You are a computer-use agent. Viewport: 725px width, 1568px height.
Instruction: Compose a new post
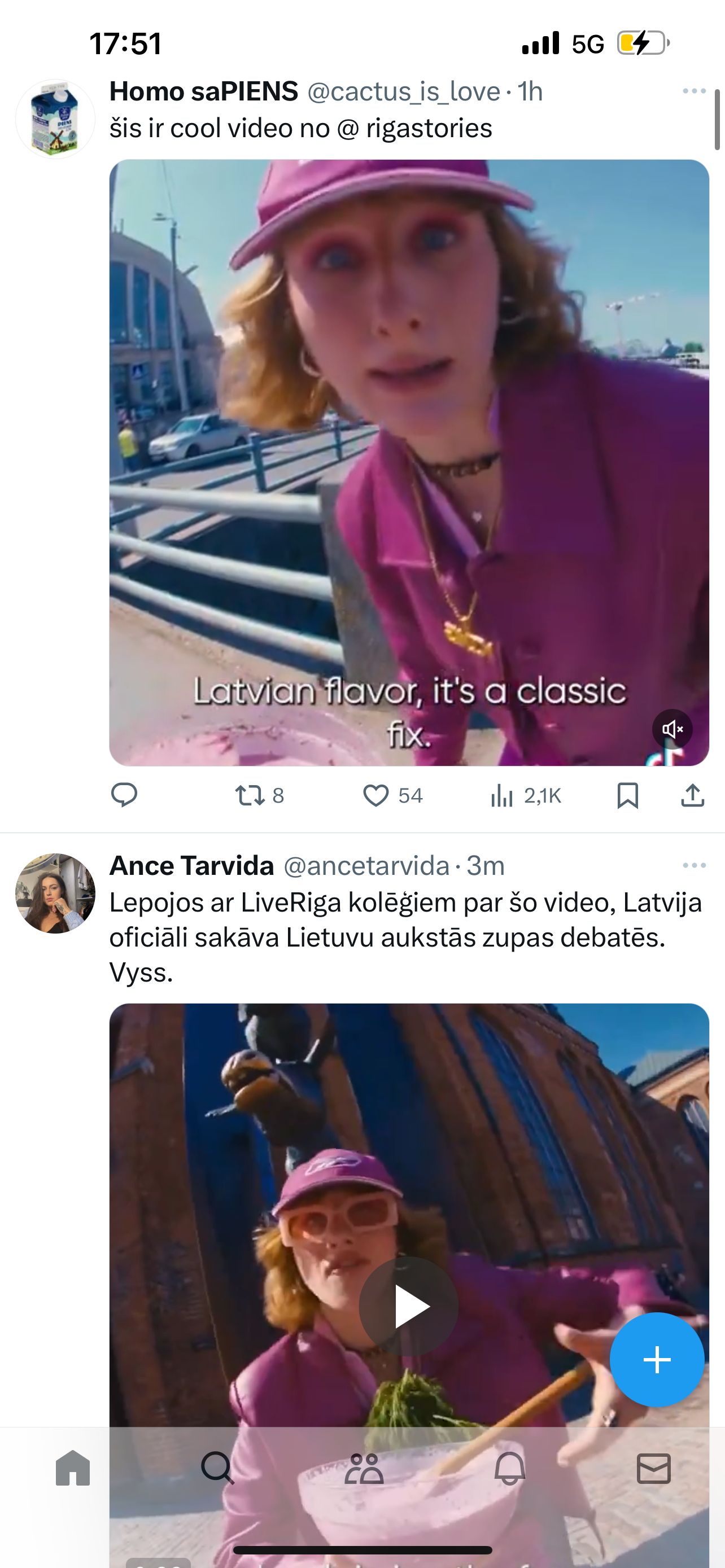click(x=657, y=1359)
